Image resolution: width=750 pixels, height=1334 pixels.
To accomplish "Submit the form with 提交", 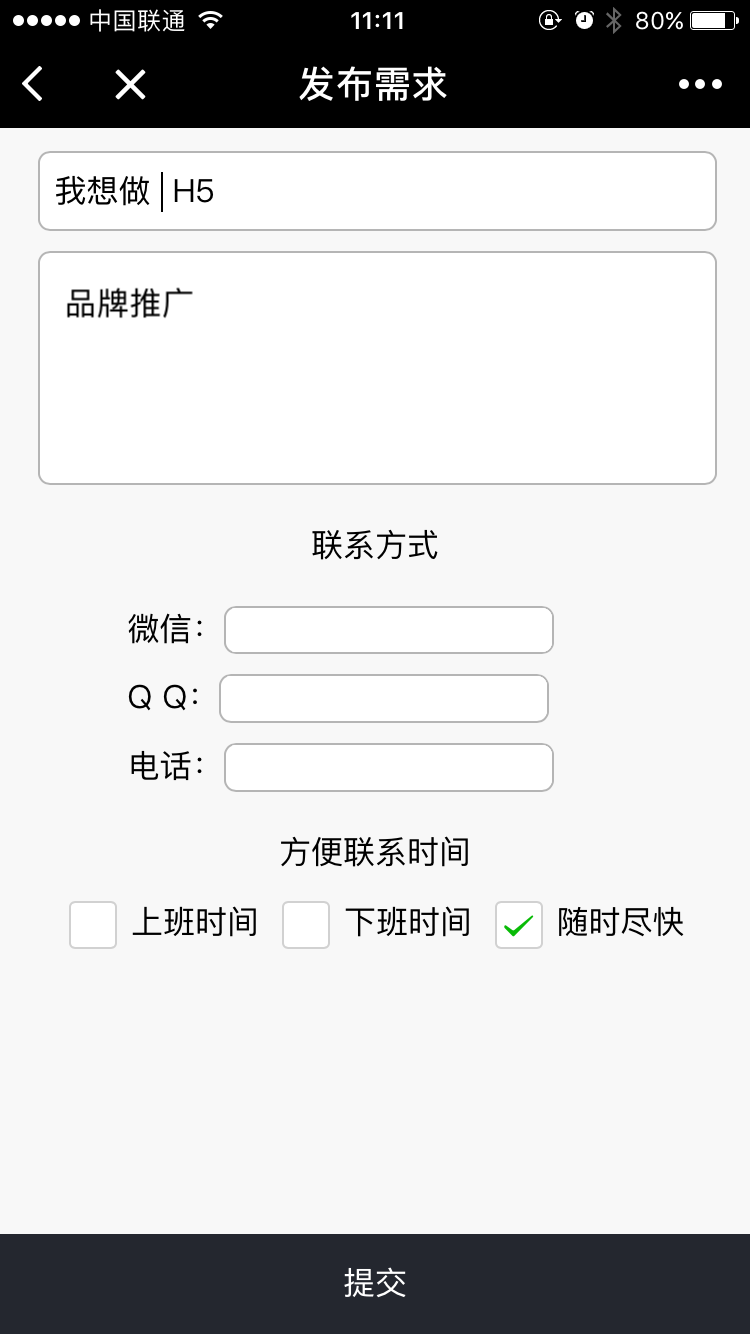I will (375, 1283).
